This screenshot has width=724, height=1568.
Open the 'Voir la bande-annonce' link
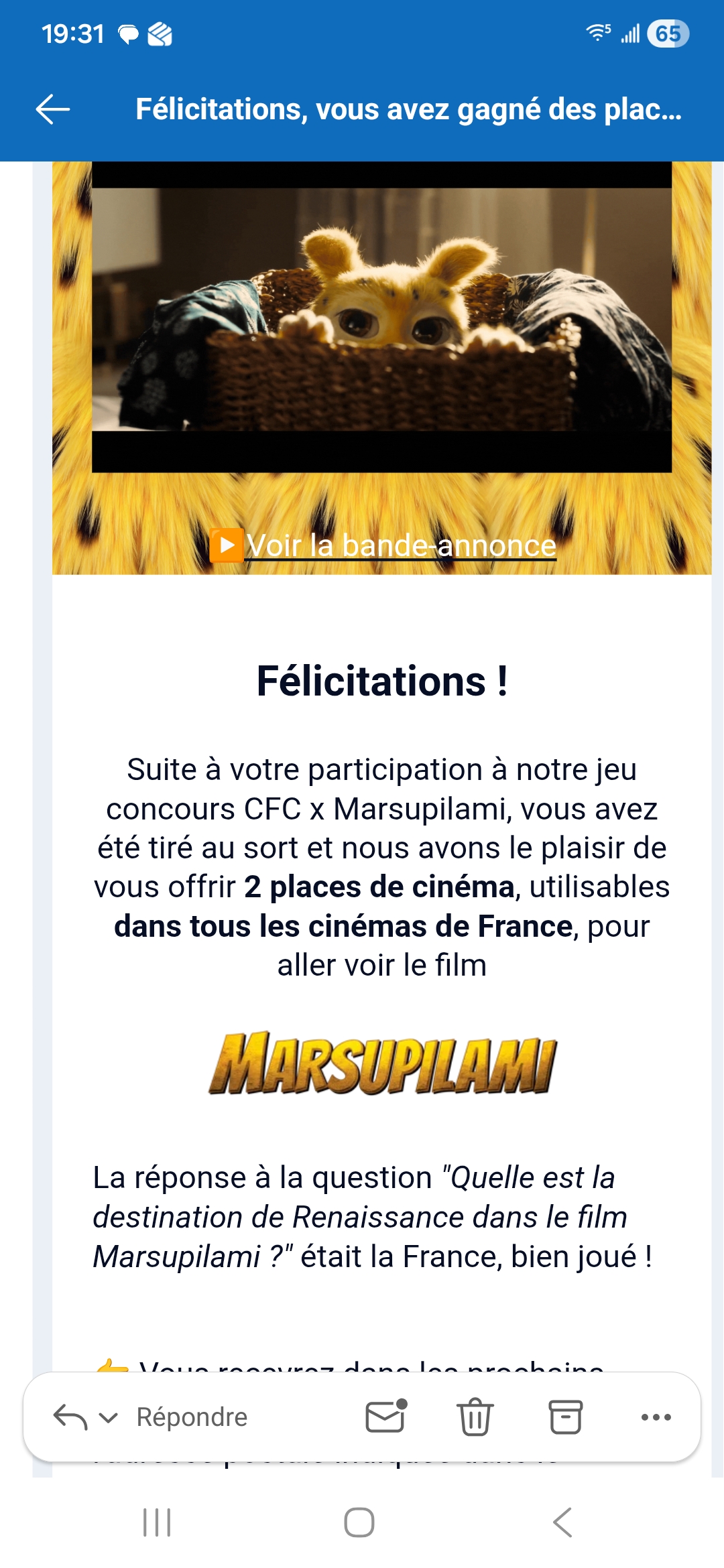[400, 545]
